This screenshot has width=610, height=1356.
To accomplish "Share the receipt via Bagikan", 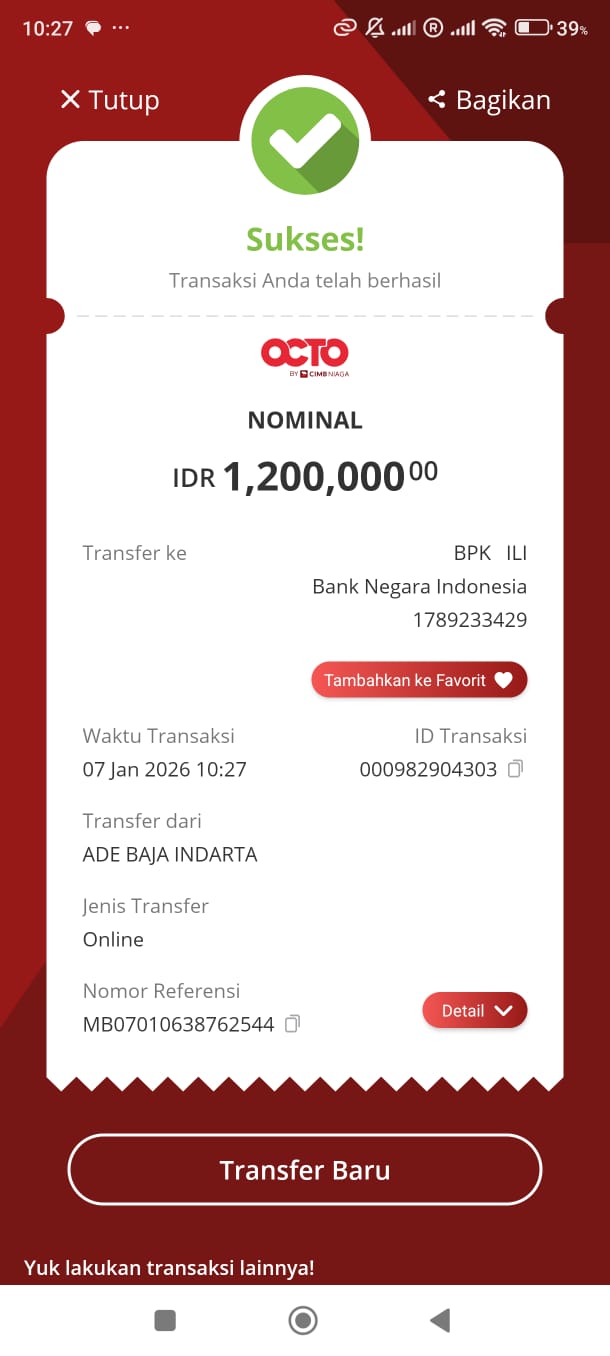I will (x=489, y=100).
